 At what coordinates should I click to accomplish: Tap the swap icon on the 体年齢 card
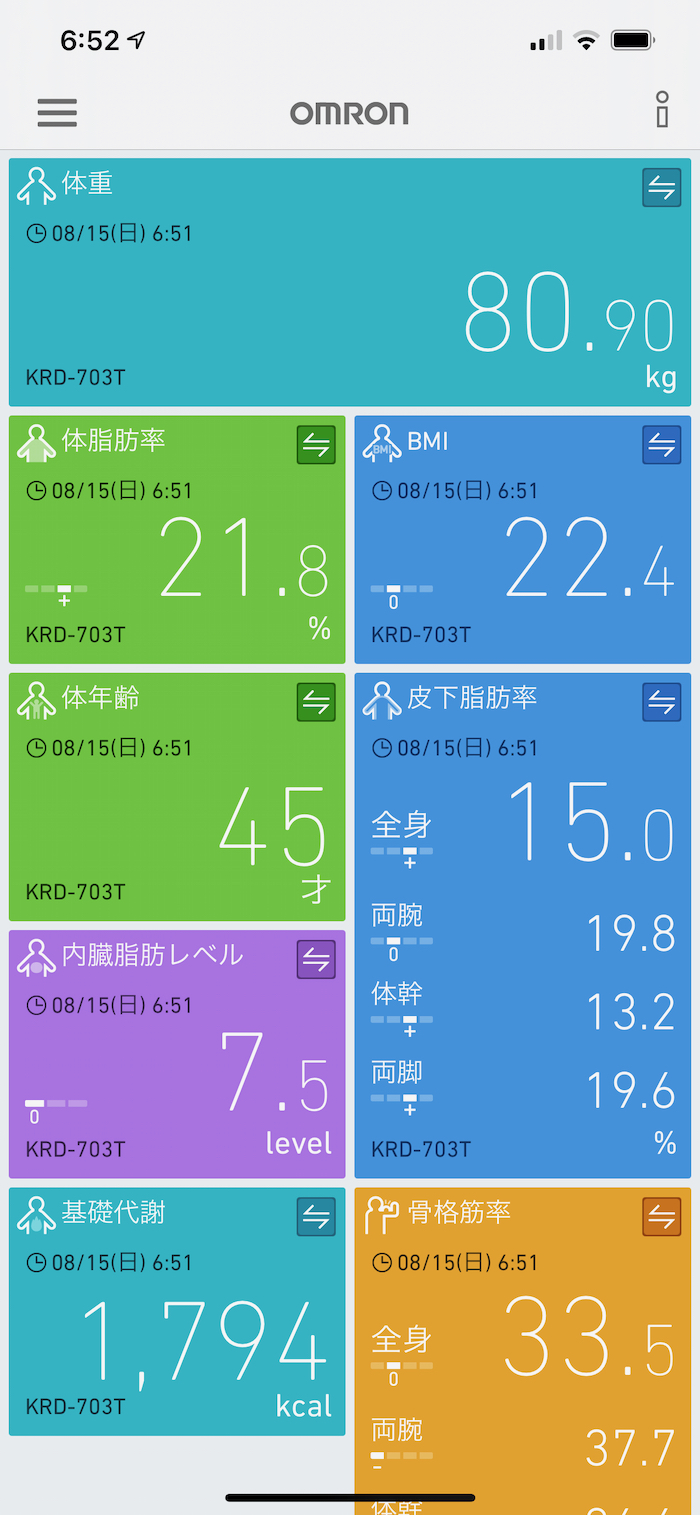(x=316, y=702)
